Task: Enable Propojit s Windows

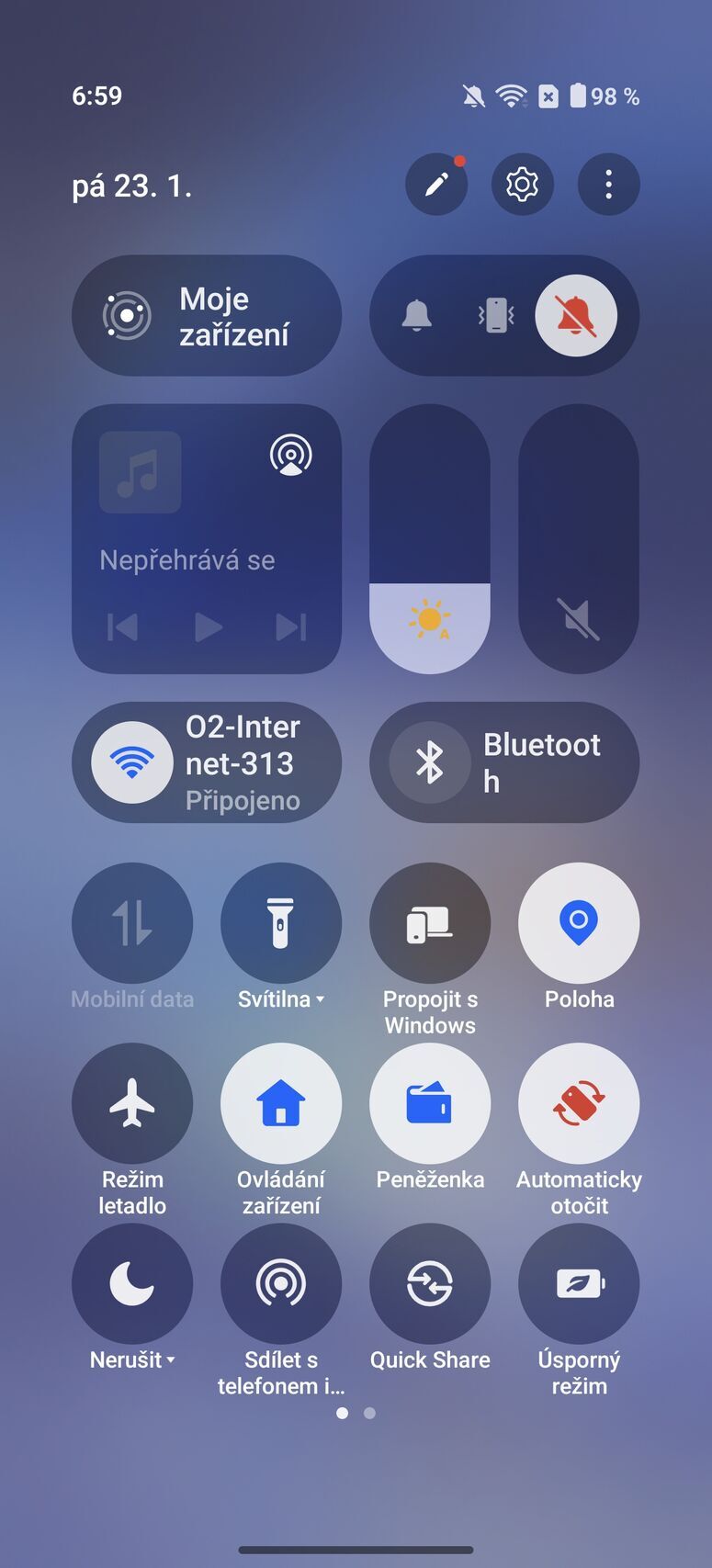Action: click(430, 922)
